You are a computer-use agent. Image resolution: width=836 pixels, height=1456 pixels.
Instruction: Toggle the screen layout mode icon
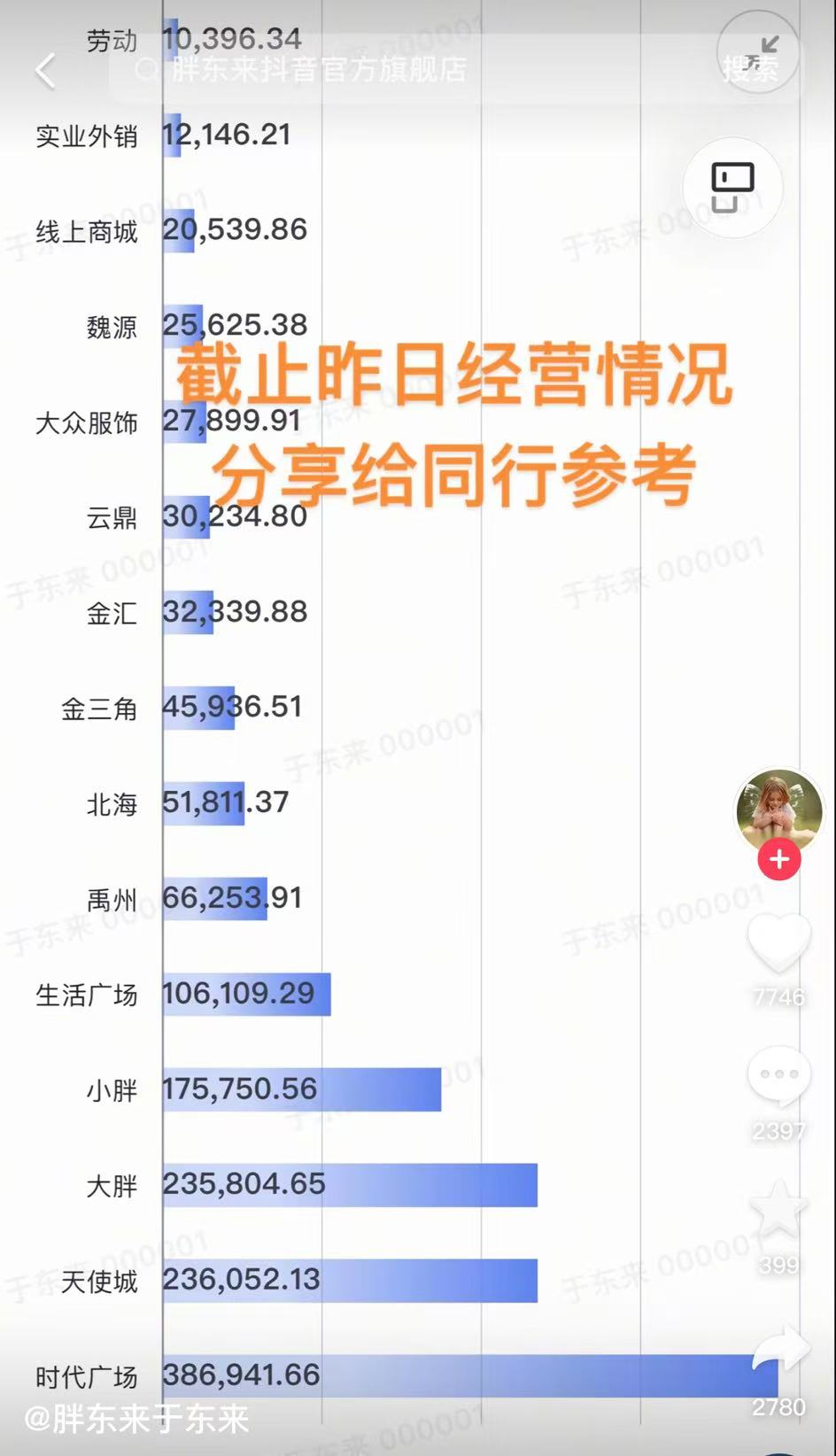click(x=732, y=187)
